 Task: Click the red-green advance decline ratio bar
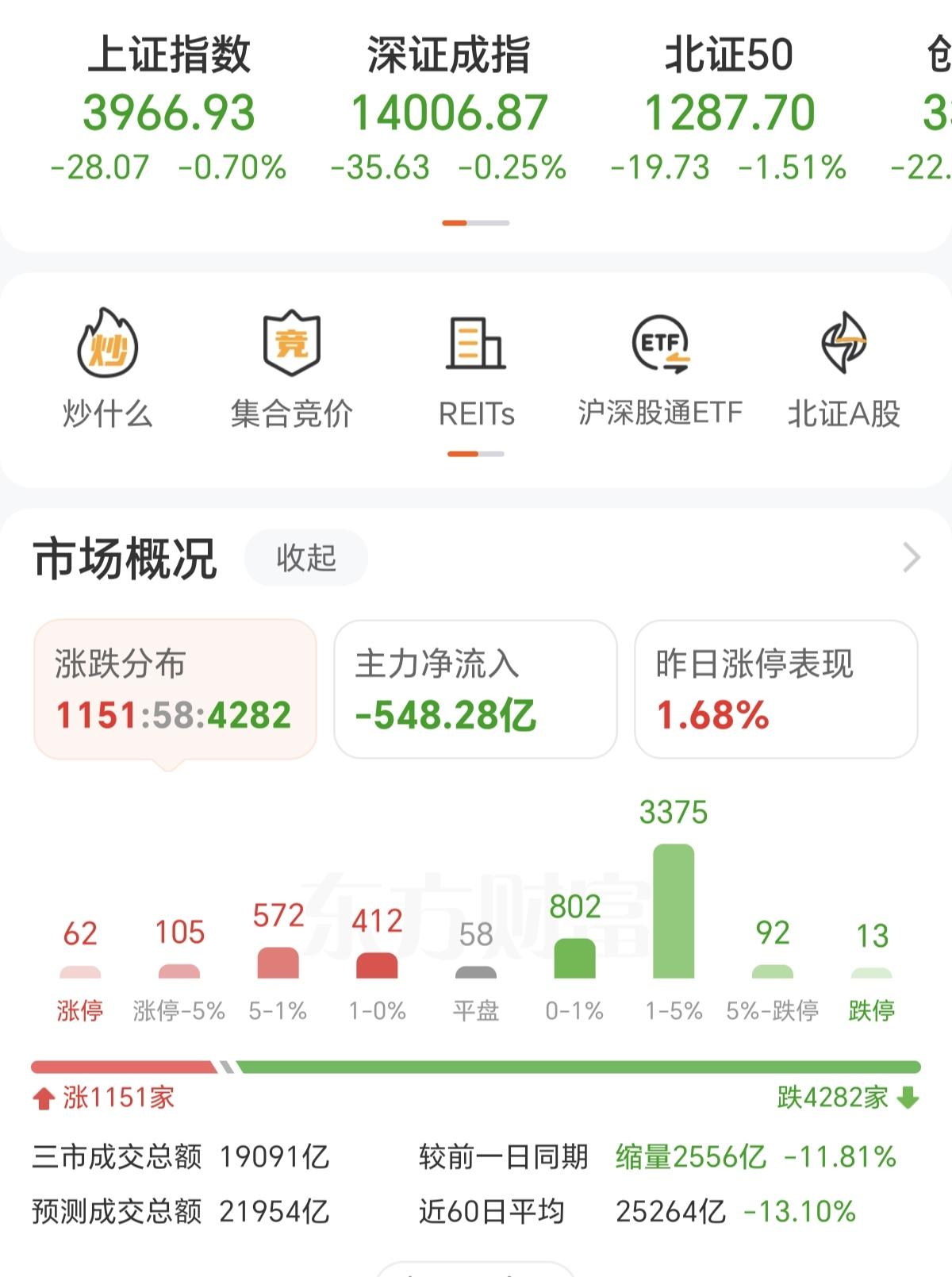click(x=476, y=1064)
